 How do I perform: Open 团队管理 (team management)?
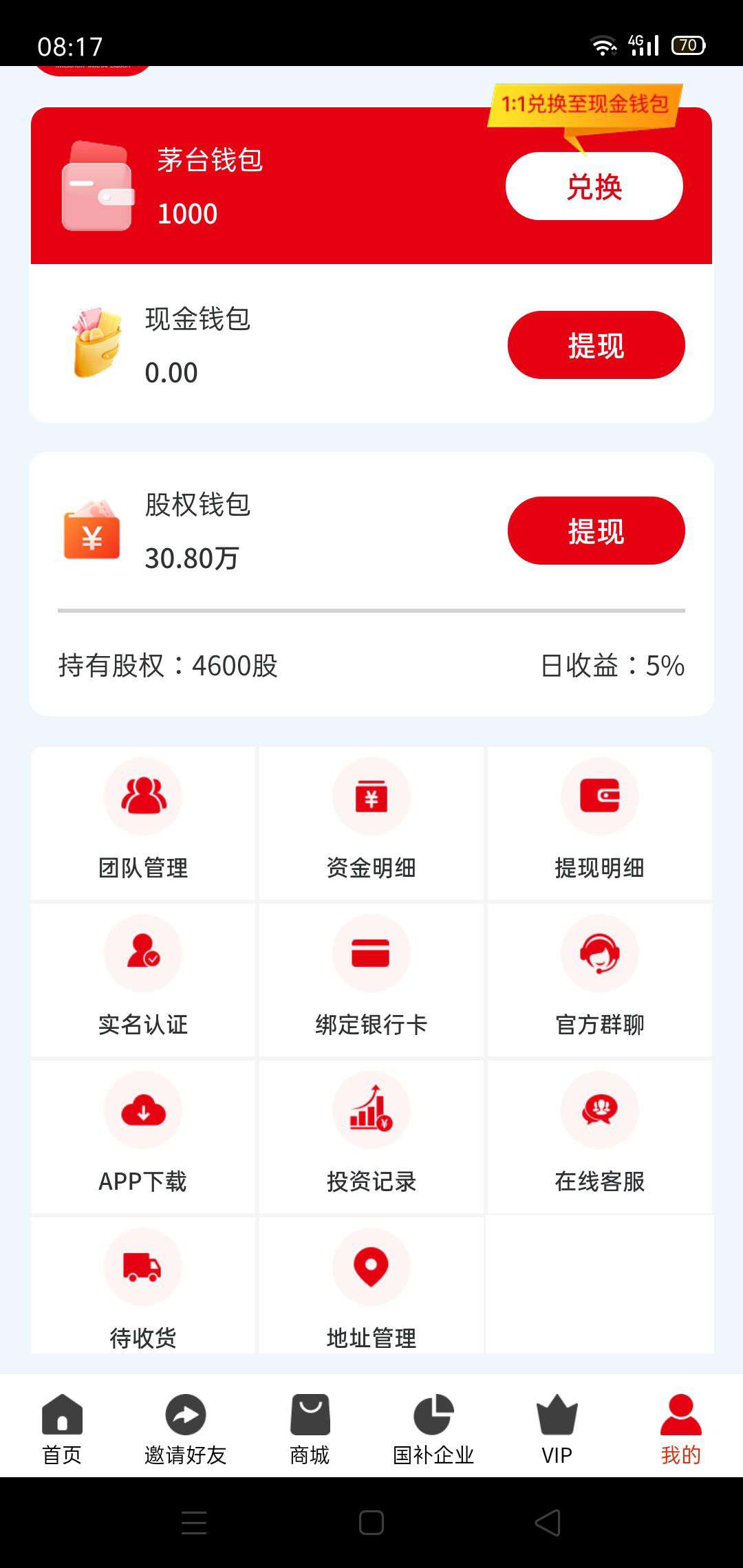[142, 825]
